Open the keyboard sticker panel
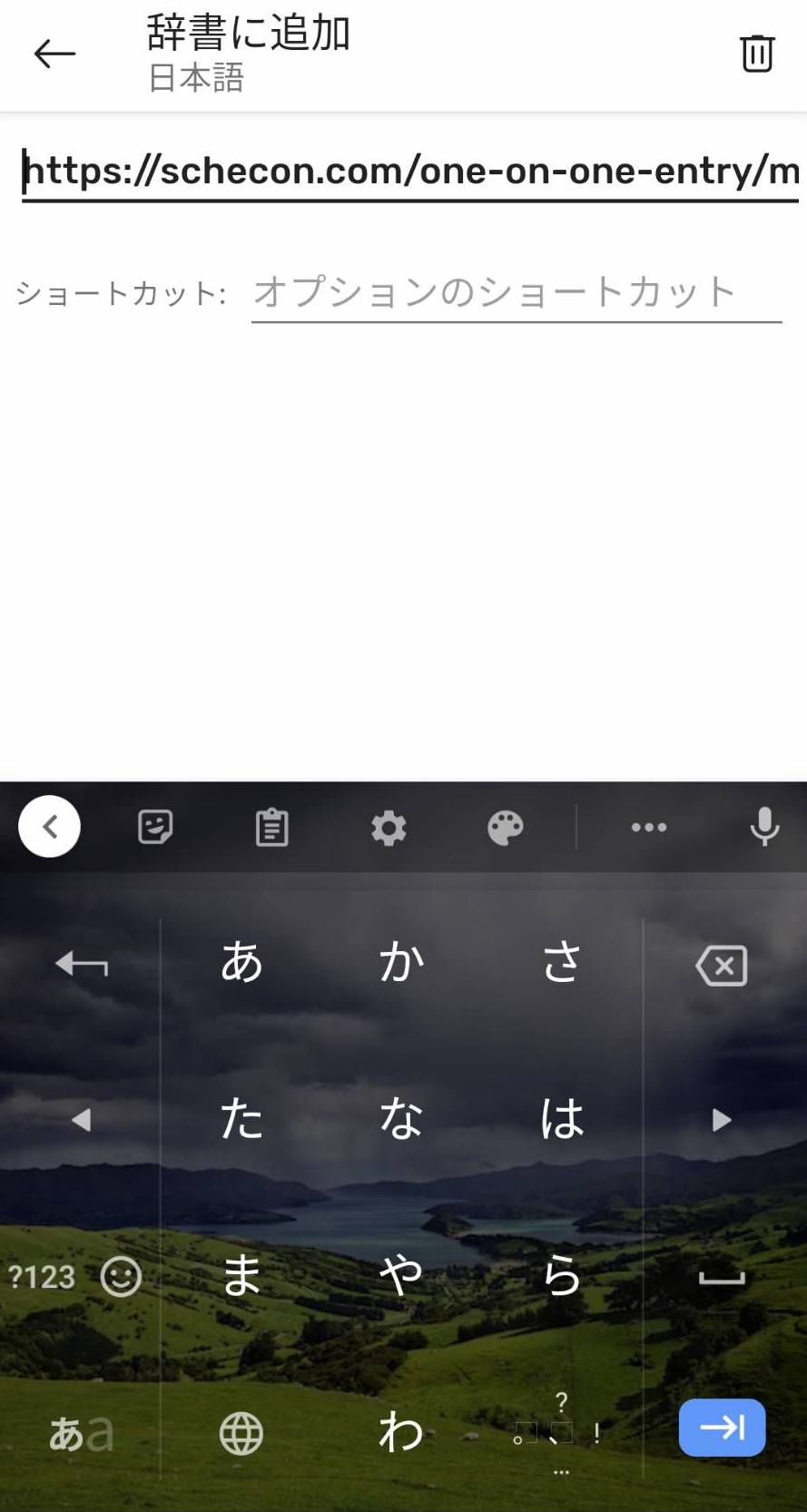 [x=155, y=828]
